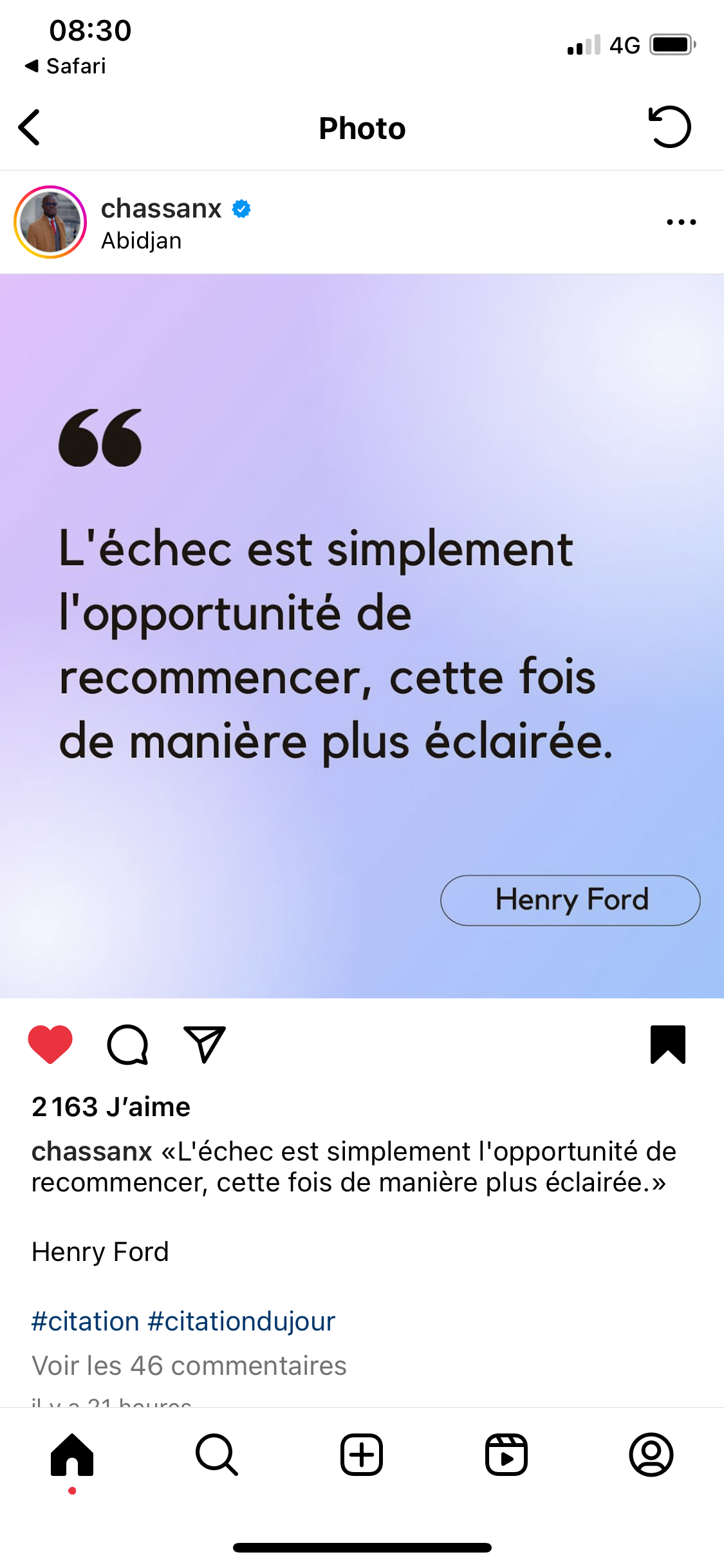This screenshot has width=724, height=1568.
Task: Go back from the Photo screen
Action: click(x=30, y=127)
